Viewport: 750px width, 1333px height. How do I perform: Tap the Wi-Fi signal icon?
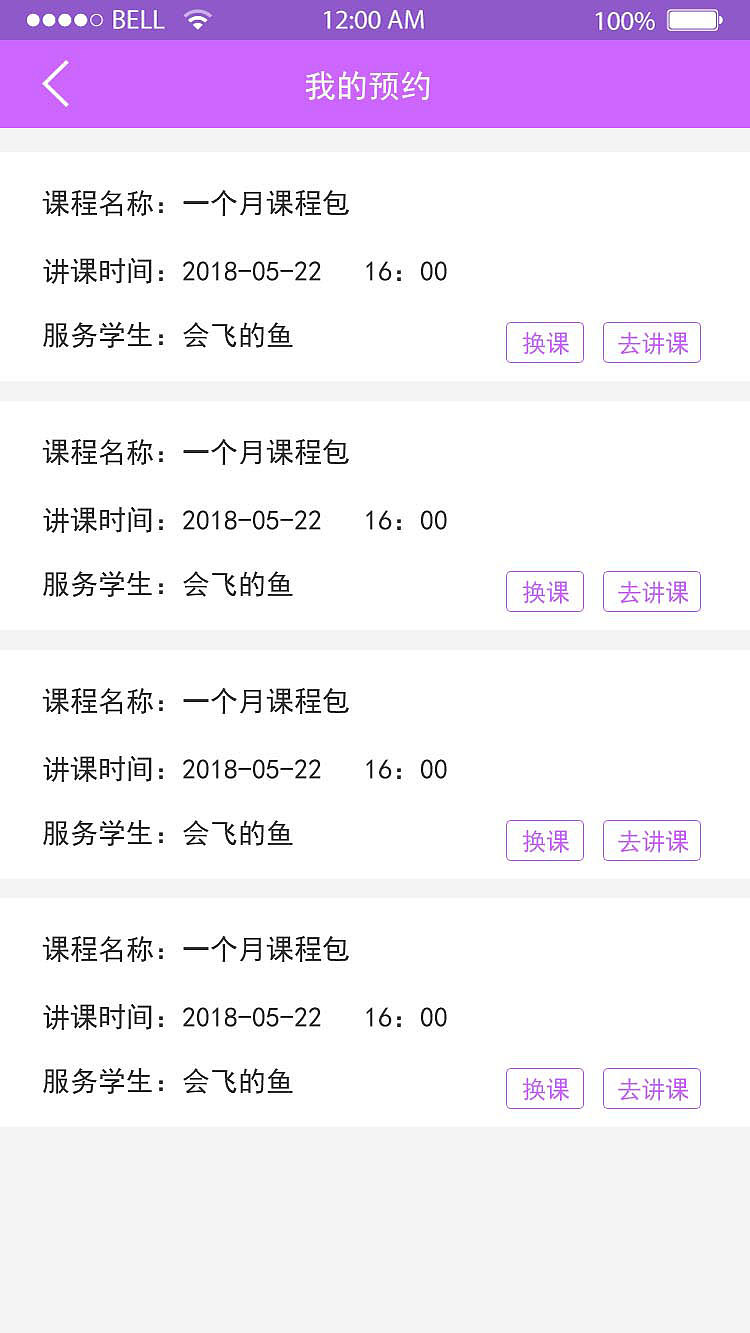[197, 18]
